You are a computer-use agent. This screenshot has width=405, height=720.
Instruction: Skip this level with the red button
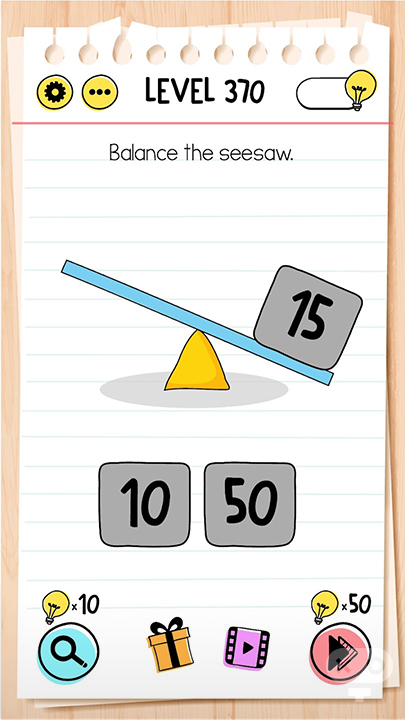[x=341, y=653]
